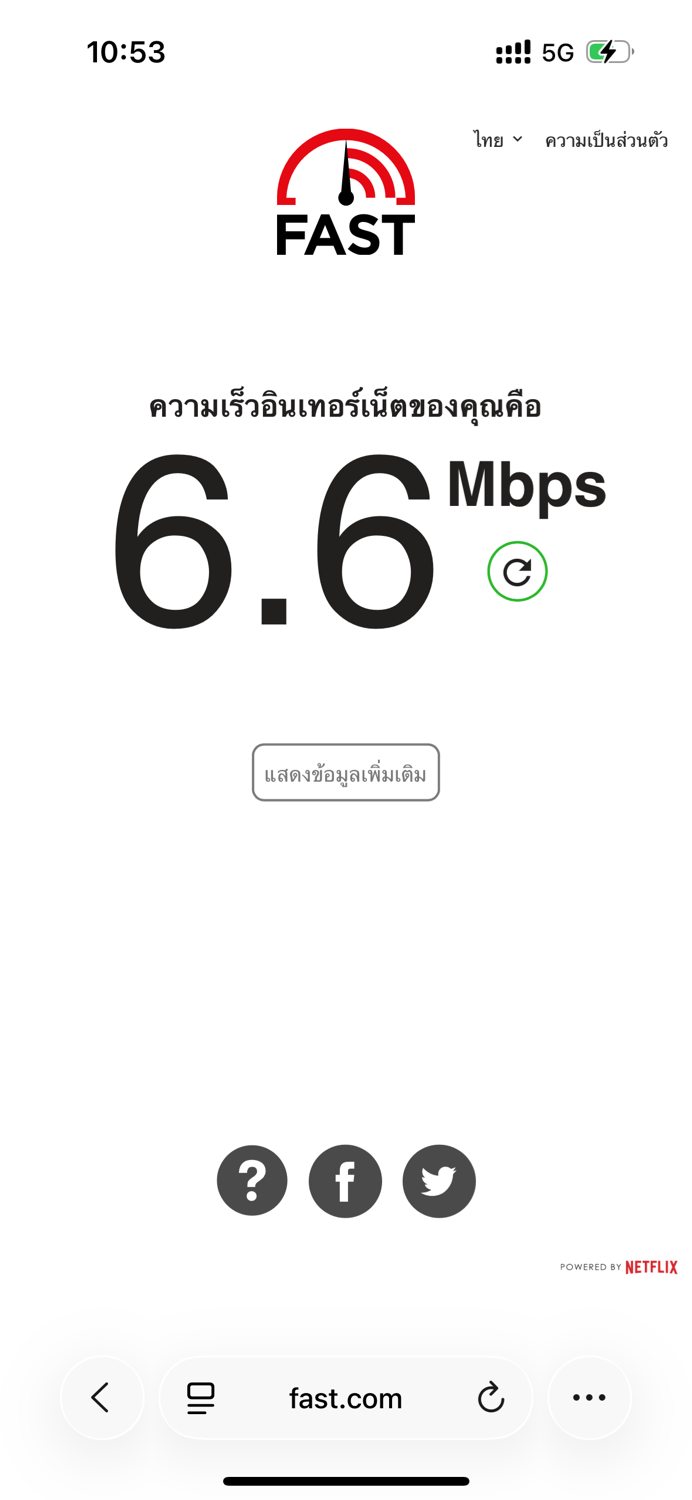Share the result on Twitter

coord(439,1181)
